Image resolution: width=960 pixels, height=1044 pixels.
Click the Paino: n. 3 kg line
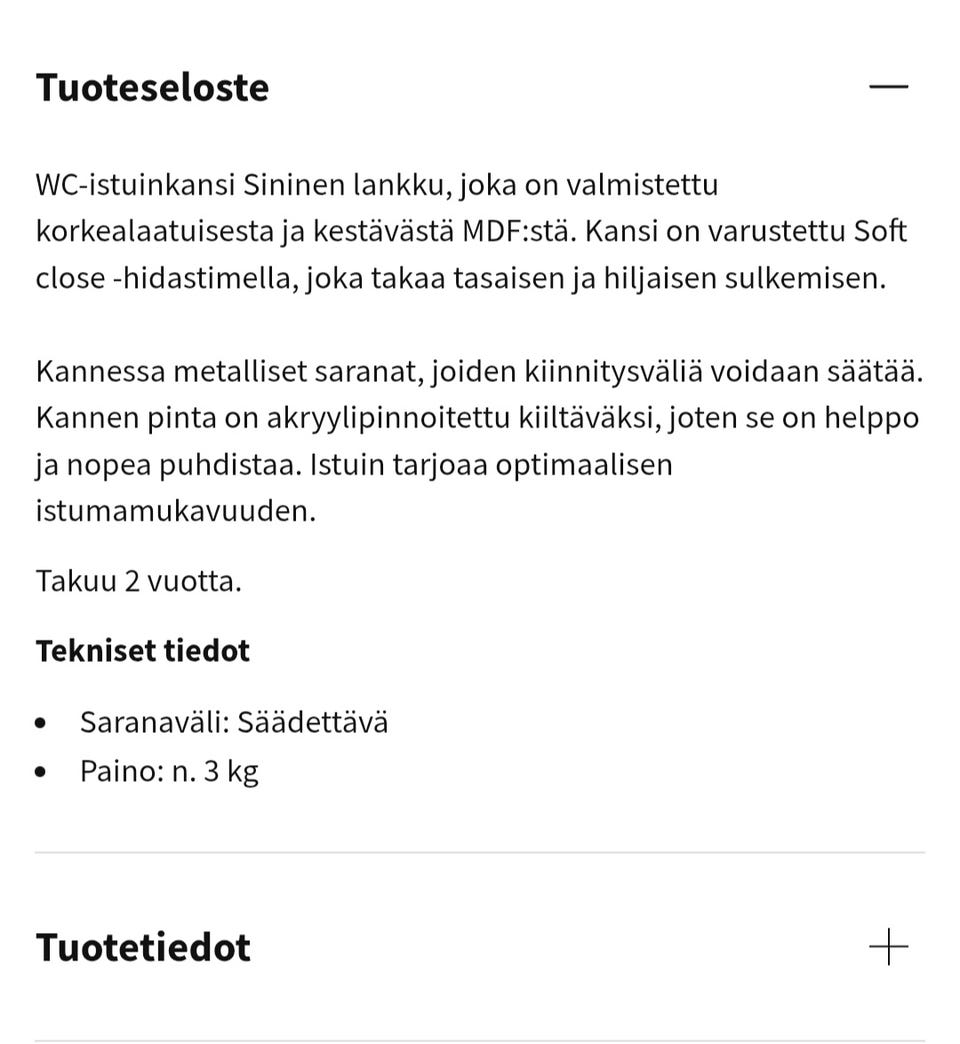[x=168, y=770]
